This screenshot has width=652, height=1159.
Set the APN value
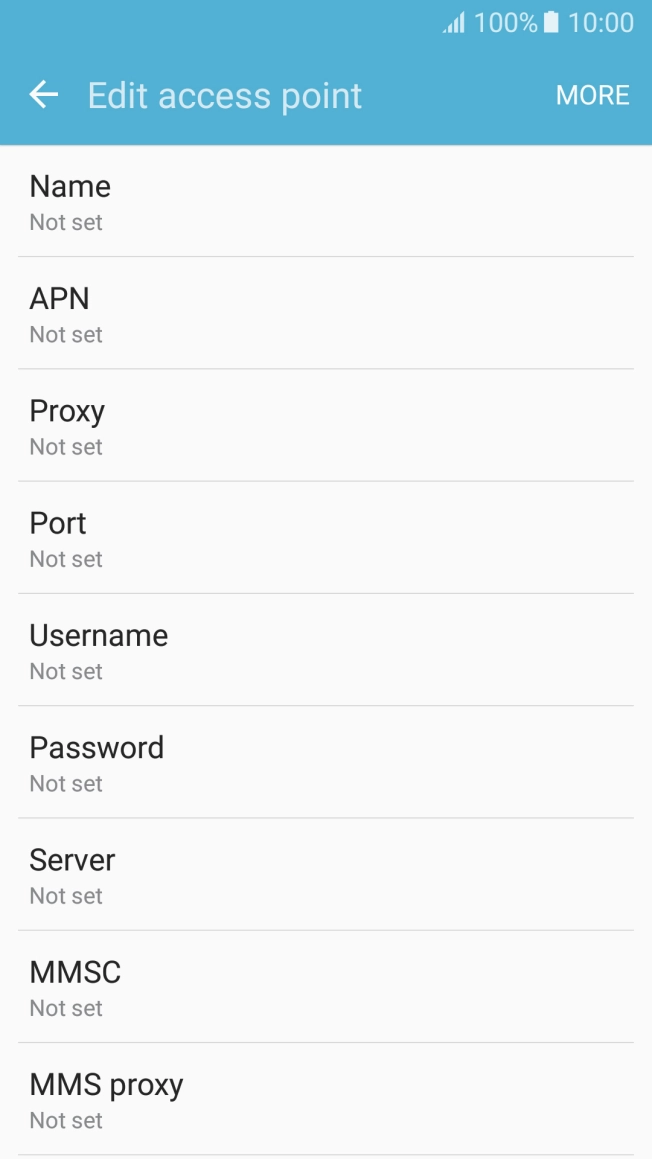point(326,313)
